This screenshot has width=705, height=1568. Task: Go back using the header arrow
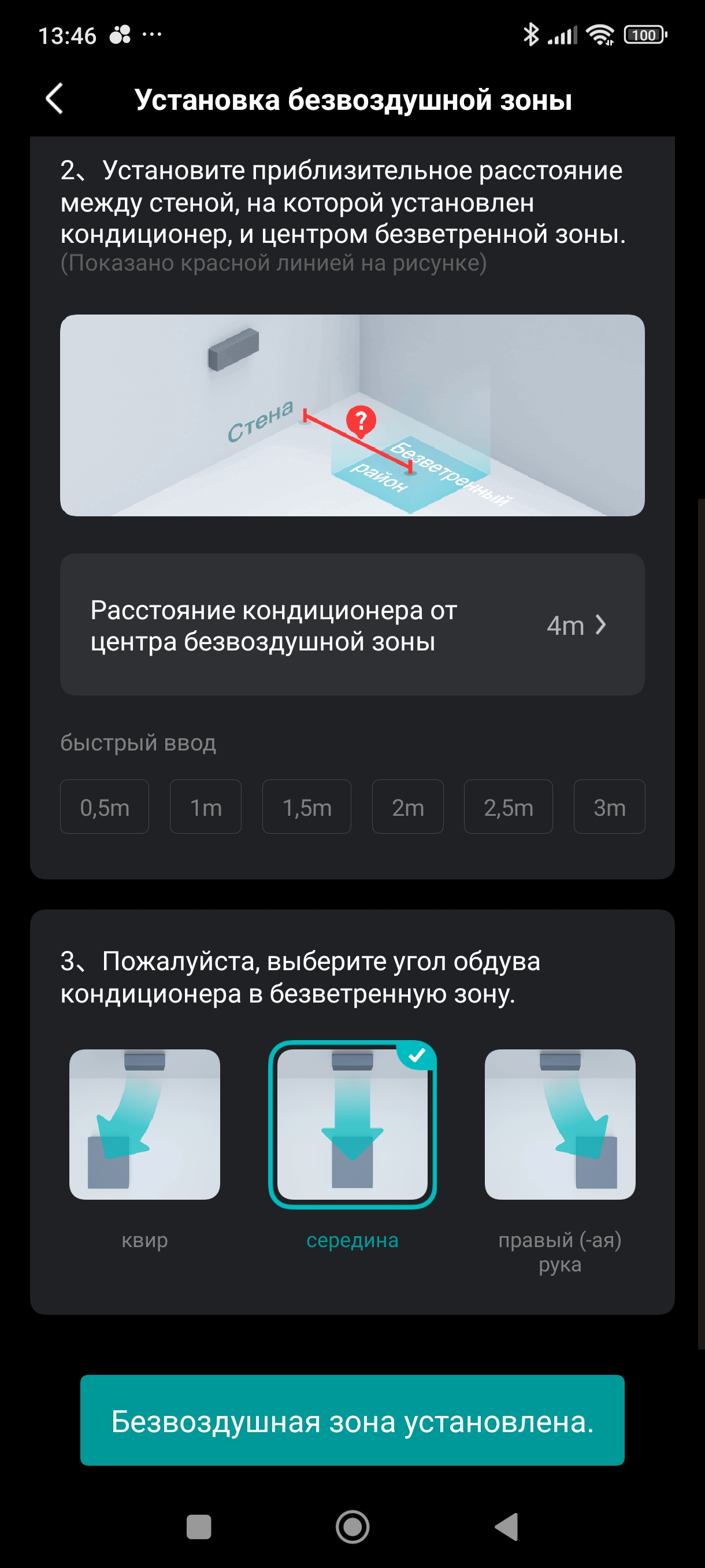pyautogui.click(x=55, y=99)
